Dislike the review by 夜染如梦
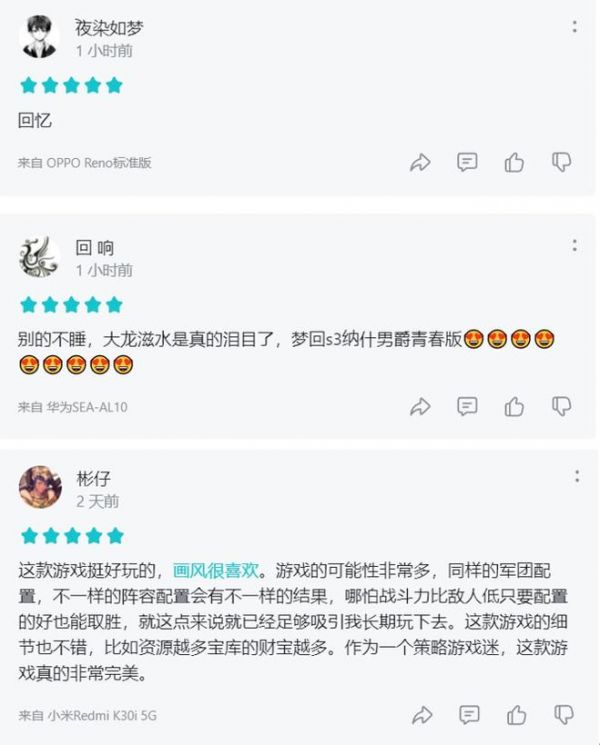This screenshot has width=600, height=745. pos(562,162)
